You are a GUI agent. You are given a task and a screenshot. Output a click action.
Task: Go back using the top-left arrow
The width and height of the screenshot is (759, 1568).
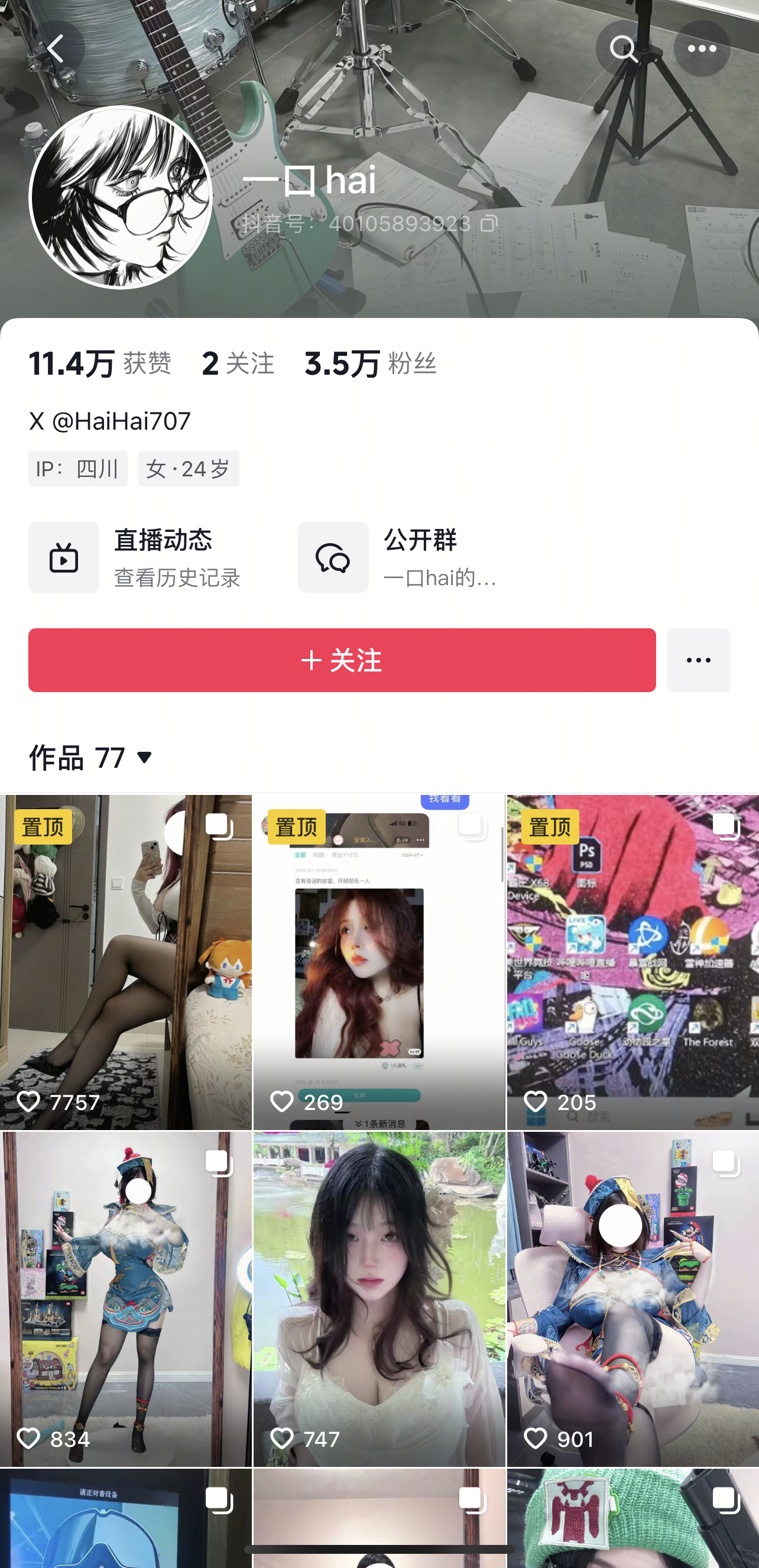coord(57,48)
